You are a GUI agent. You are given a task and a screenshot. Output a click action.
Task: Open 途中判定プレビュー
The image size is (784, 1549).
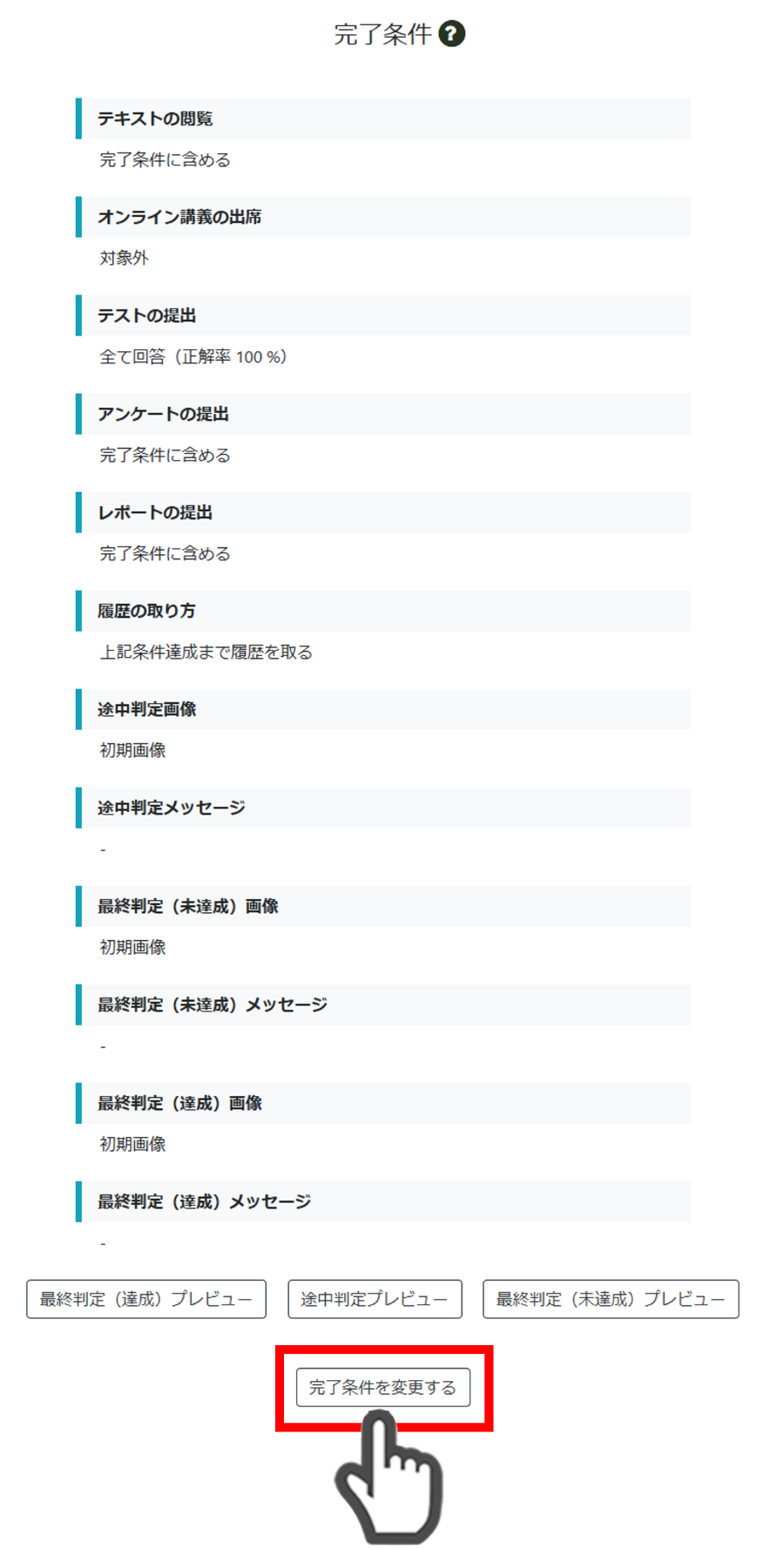(375, 1299)
